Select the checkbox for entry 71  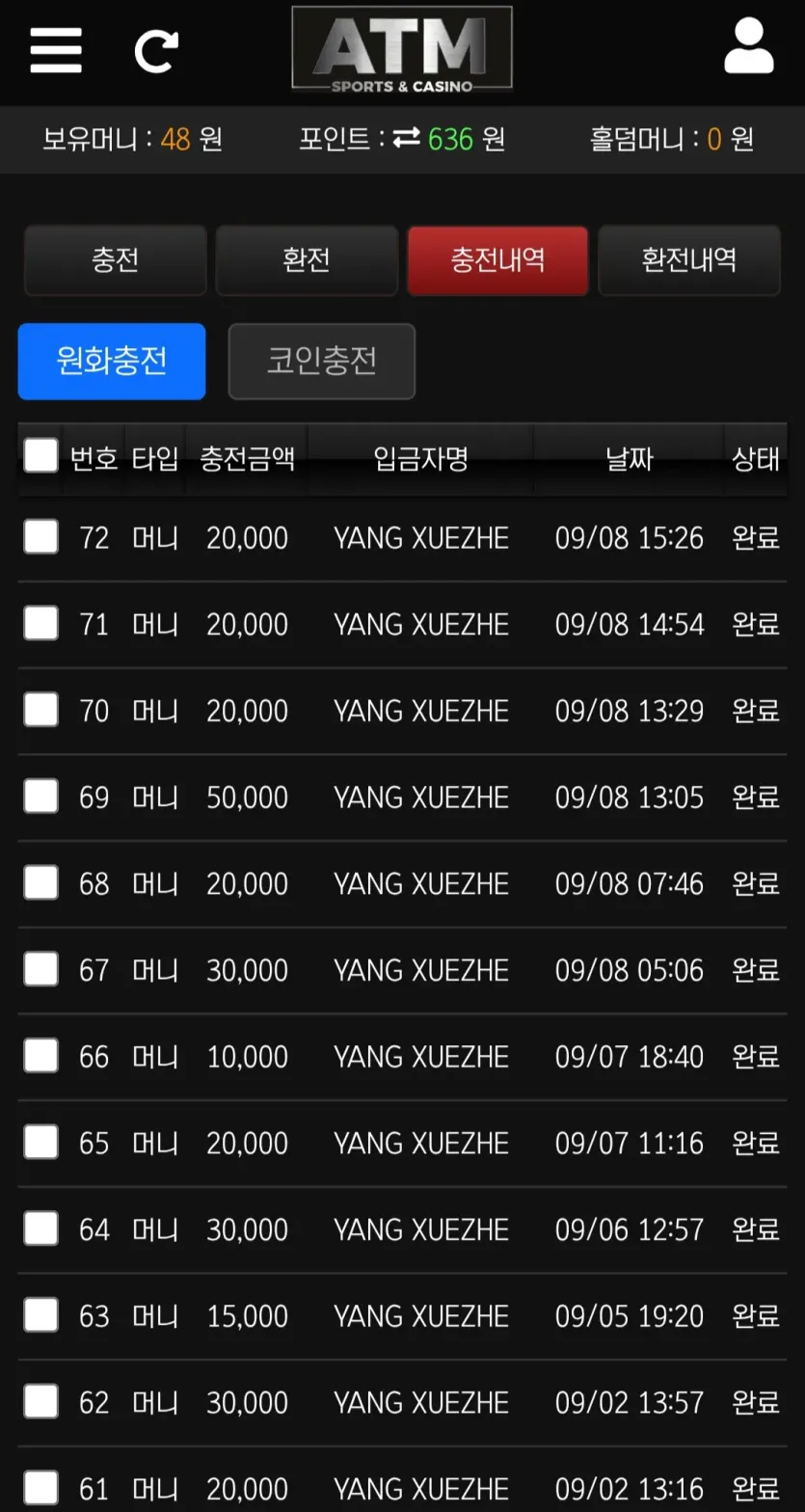click(x=40, y=624)
